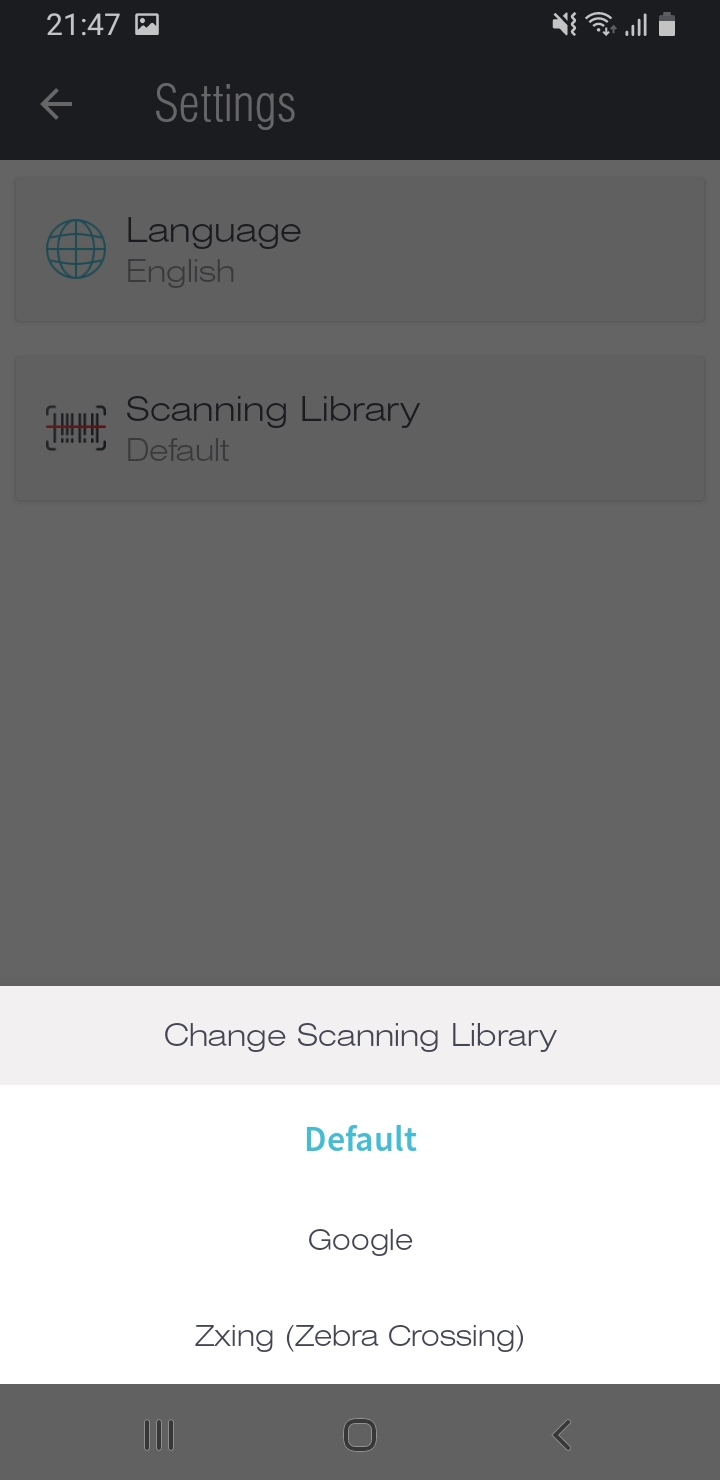Go to the home screen

tap(360, 1435)
